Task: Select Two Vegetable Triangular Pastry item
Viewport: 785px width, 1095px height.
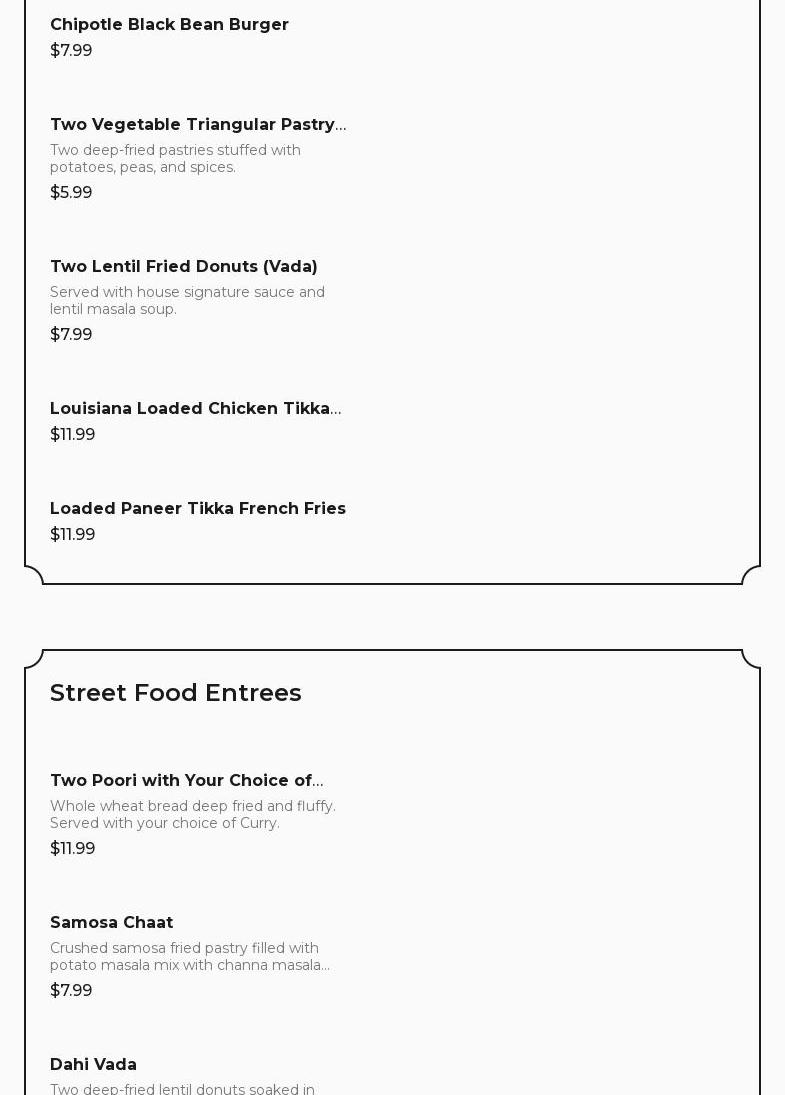Action: pyautogui.click(x=197, y=125)
